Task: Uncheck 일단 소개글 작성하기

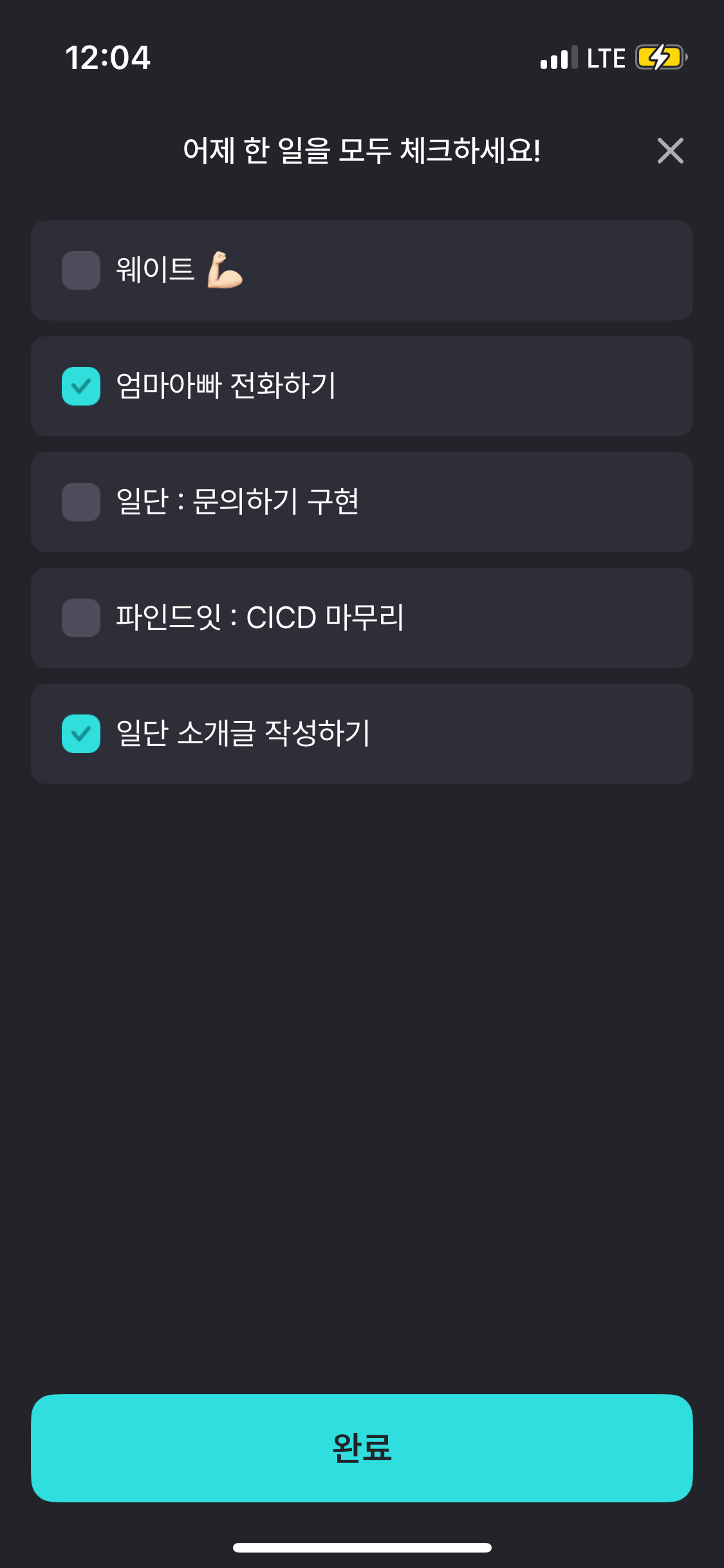Action: click(81, 734)
